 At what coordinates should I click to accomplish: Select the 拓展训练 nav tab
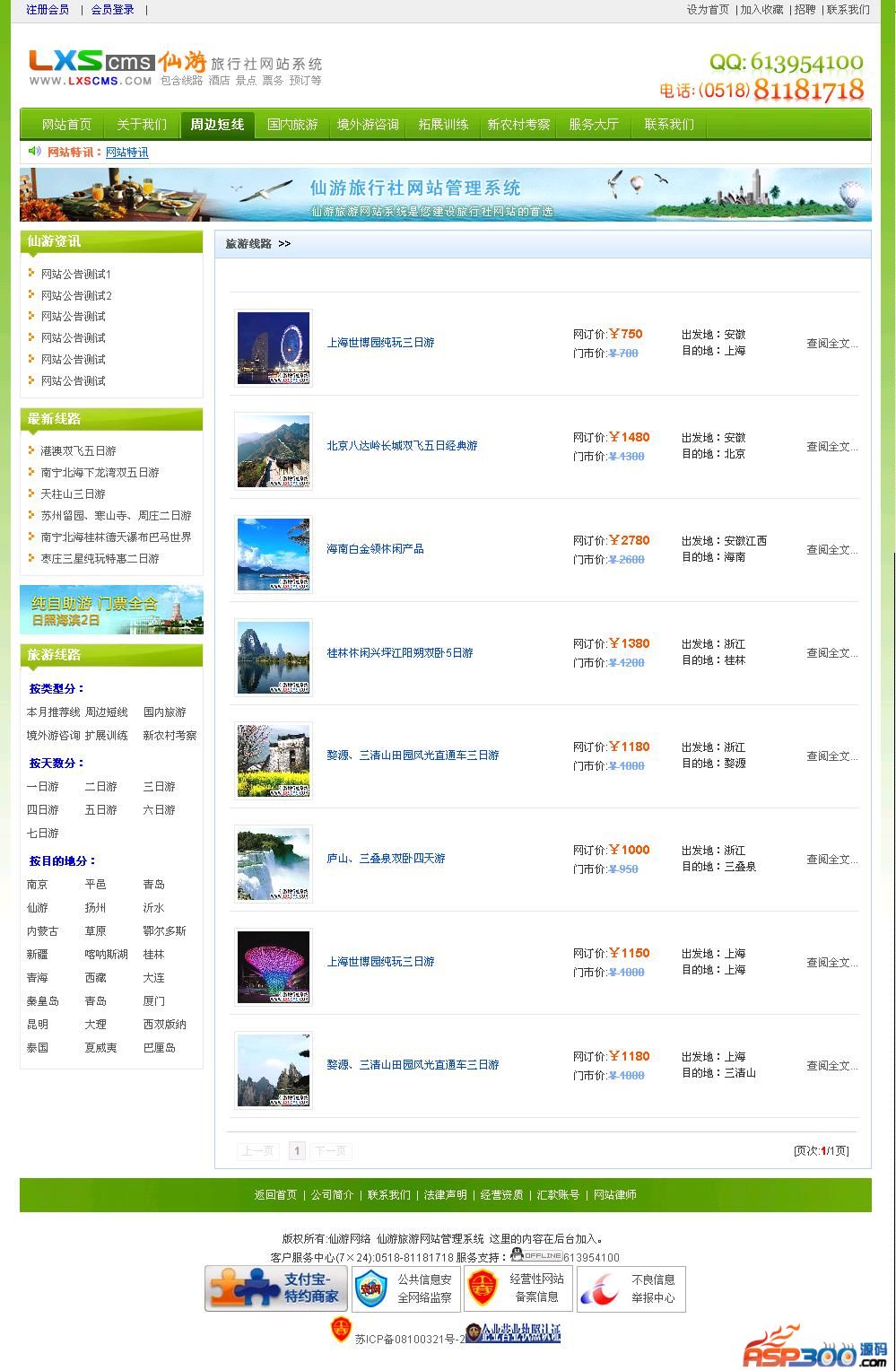tap(443, 125)
